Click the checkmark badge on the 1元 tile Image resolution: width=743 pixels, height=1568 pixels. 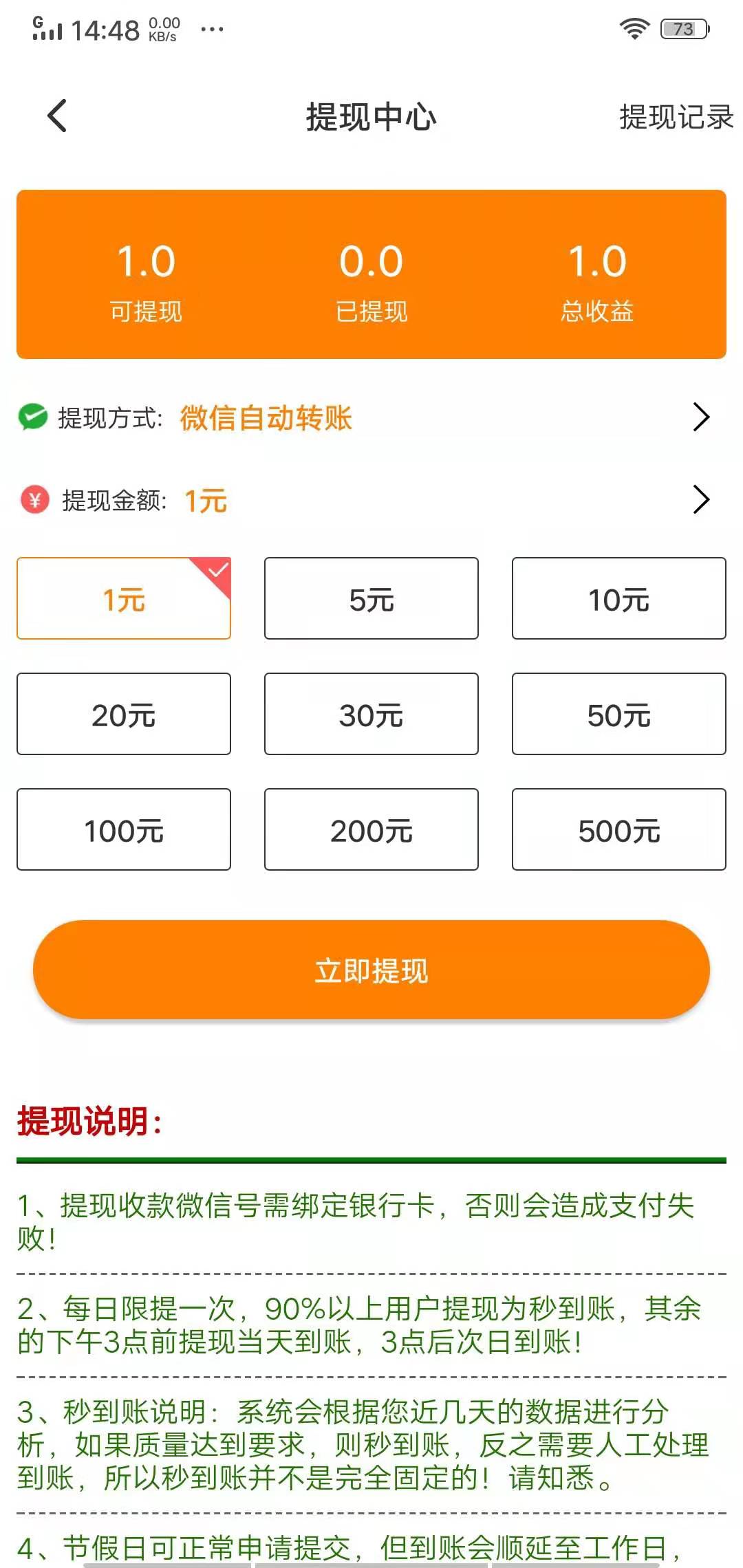coord(219,570)
